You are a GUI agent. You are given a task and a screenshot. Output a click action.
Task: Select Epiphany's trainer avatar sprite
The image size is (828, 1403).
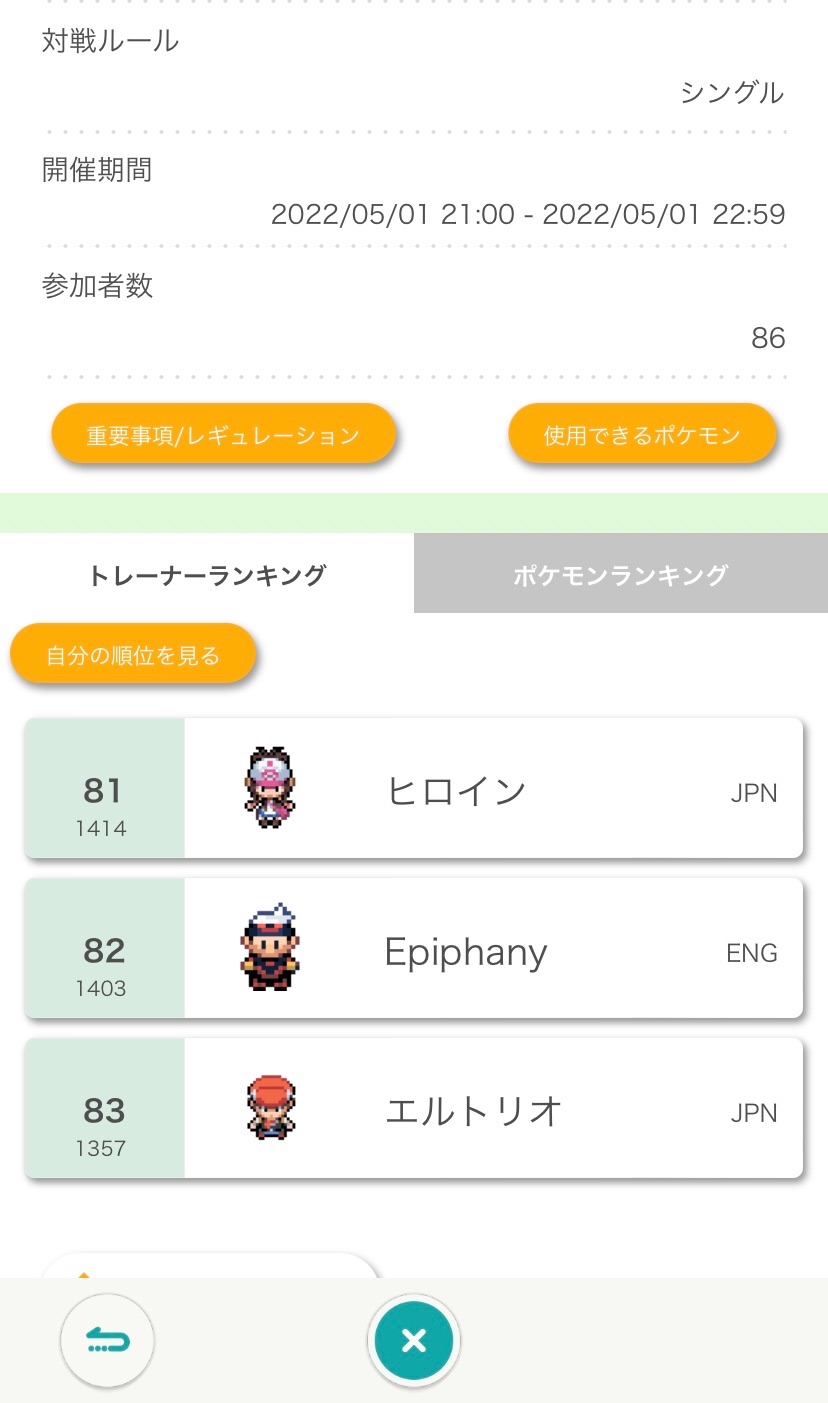tap(268, 947)
